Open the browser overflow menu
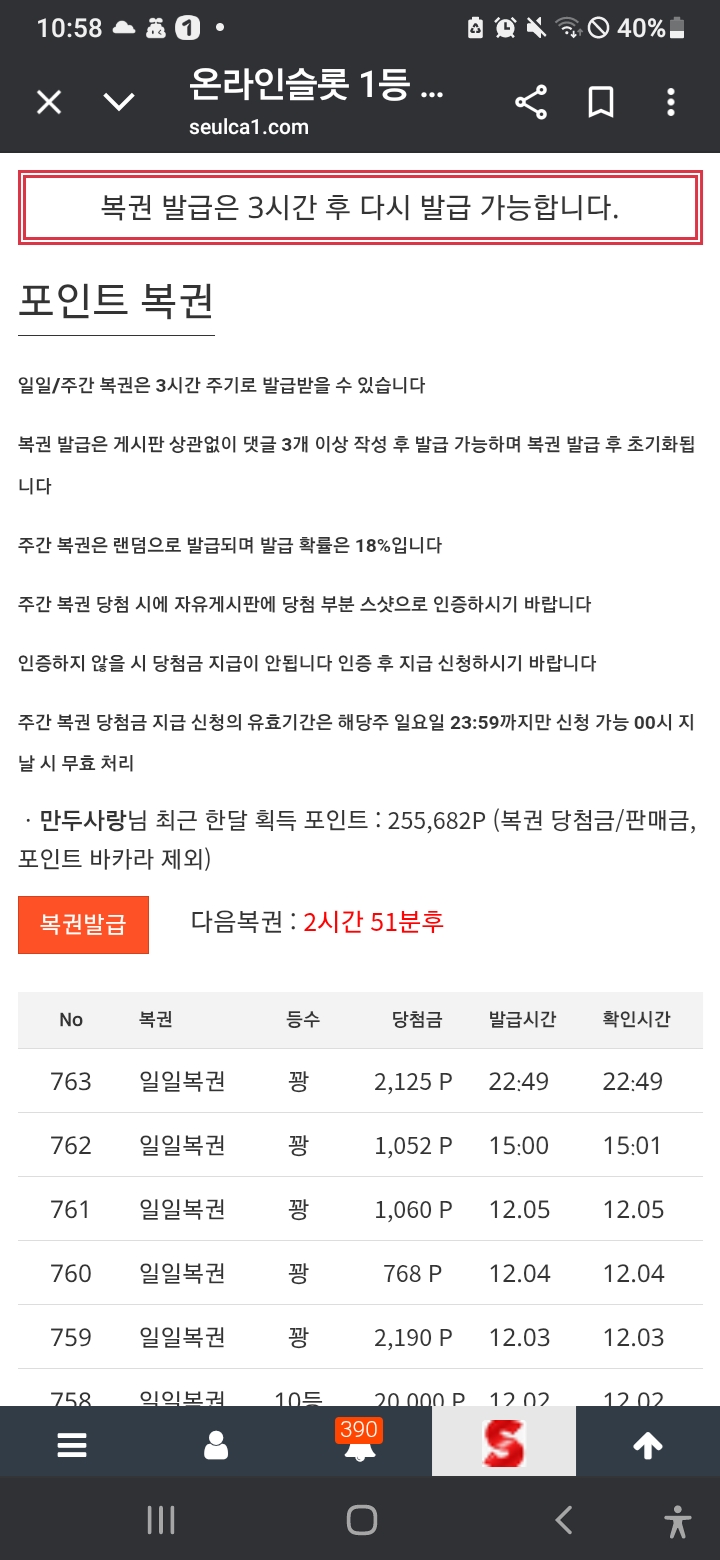Screen dimensions: 720x1560 coord(671,102)
